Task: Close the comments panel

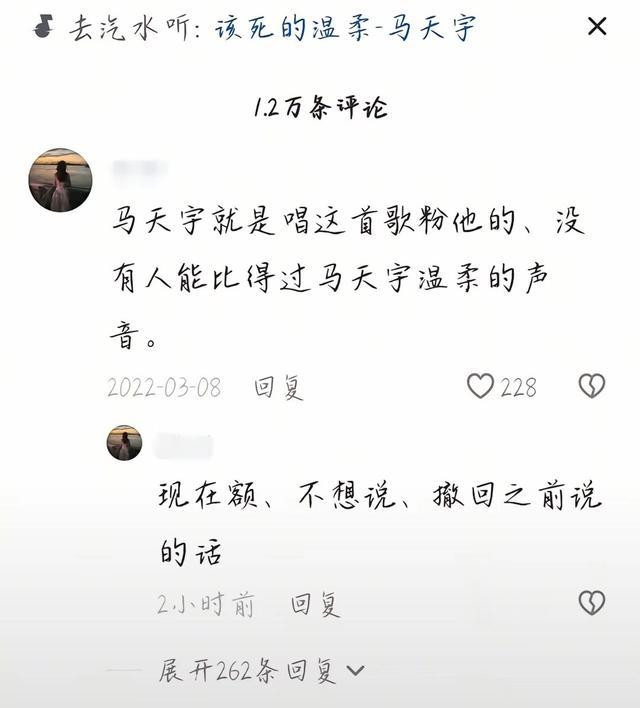Action: coord(597,27)
